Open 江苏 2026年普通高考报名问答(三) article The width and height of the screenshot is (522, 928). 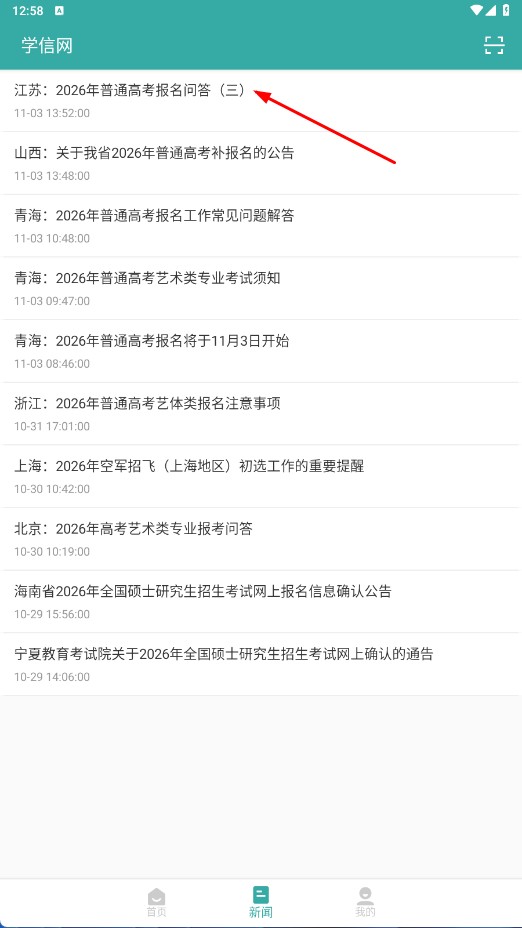click(x=261, y=101)
